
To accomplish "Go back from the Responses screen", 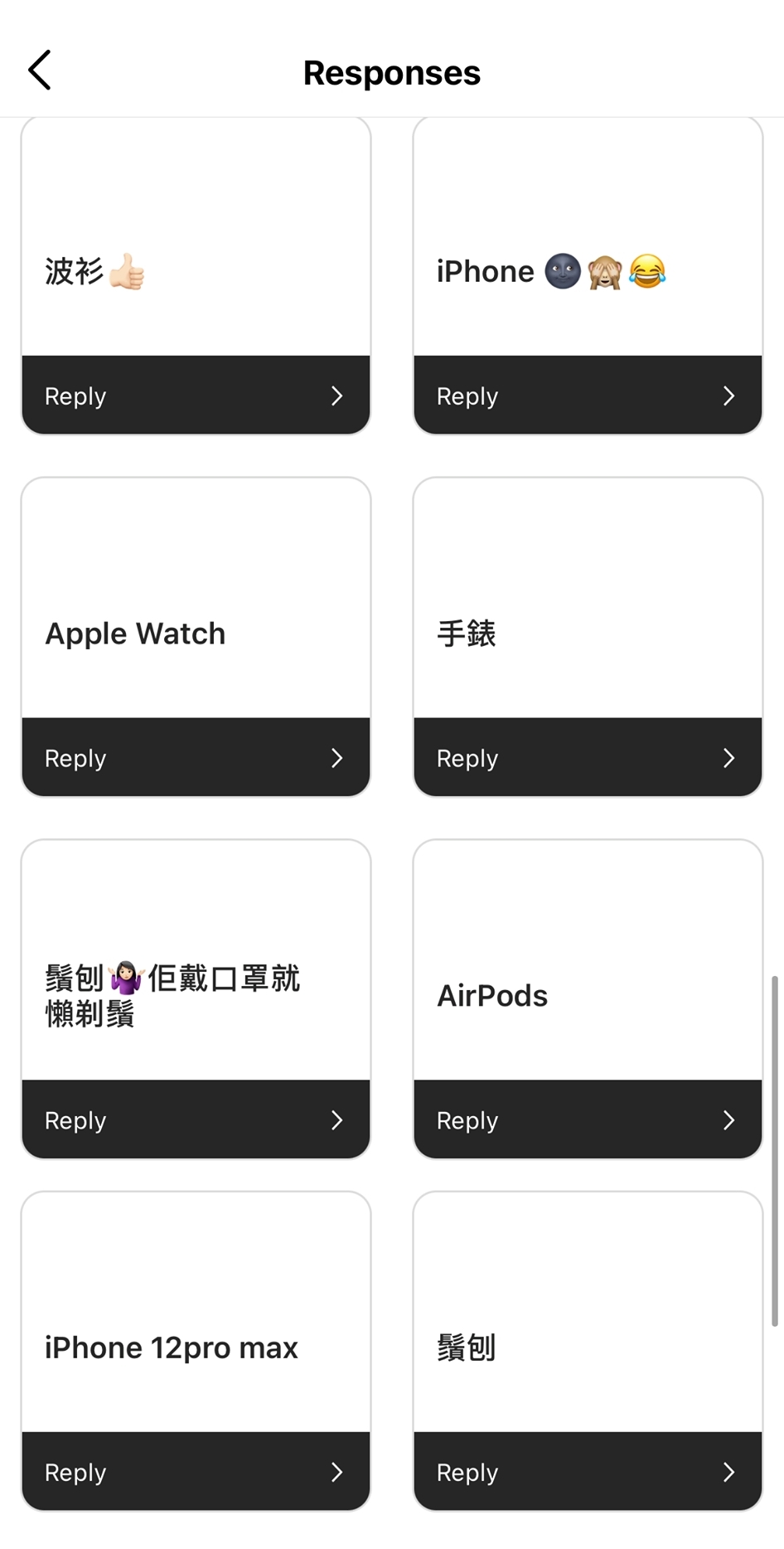I will point(40,70).
